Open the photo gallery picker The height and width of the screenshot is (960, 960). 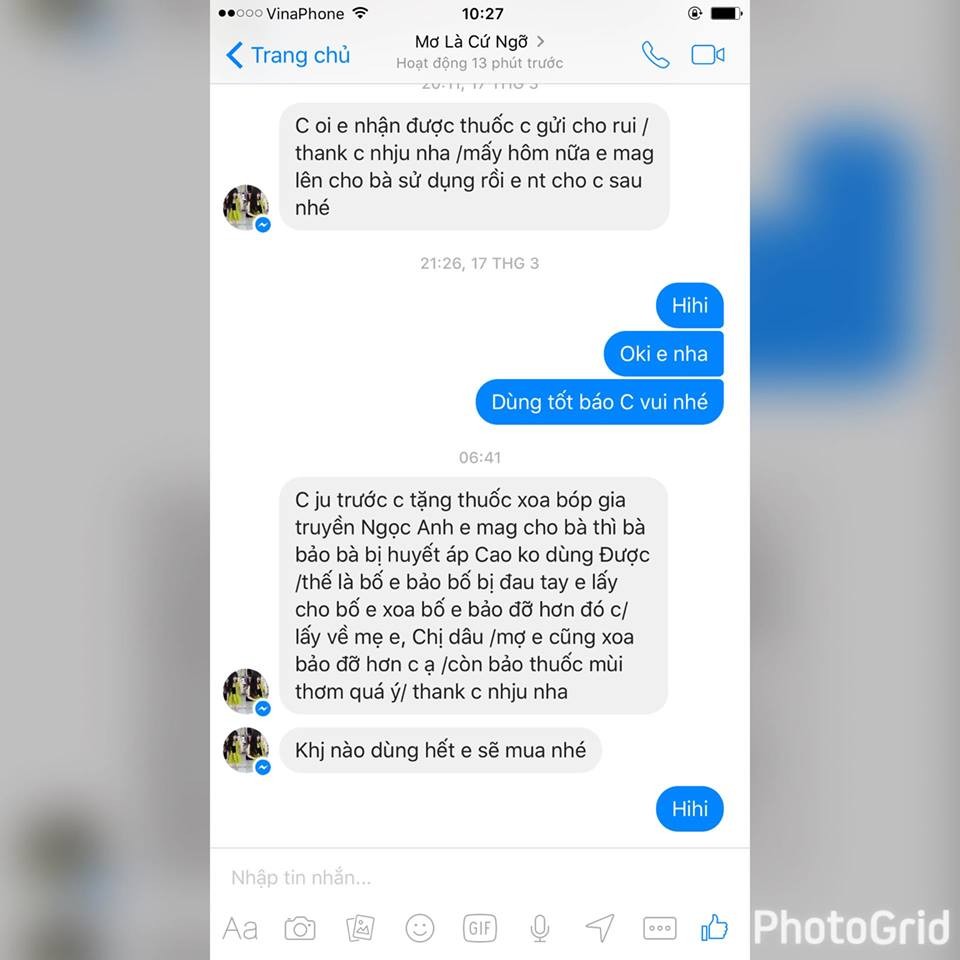click(360, 928)
